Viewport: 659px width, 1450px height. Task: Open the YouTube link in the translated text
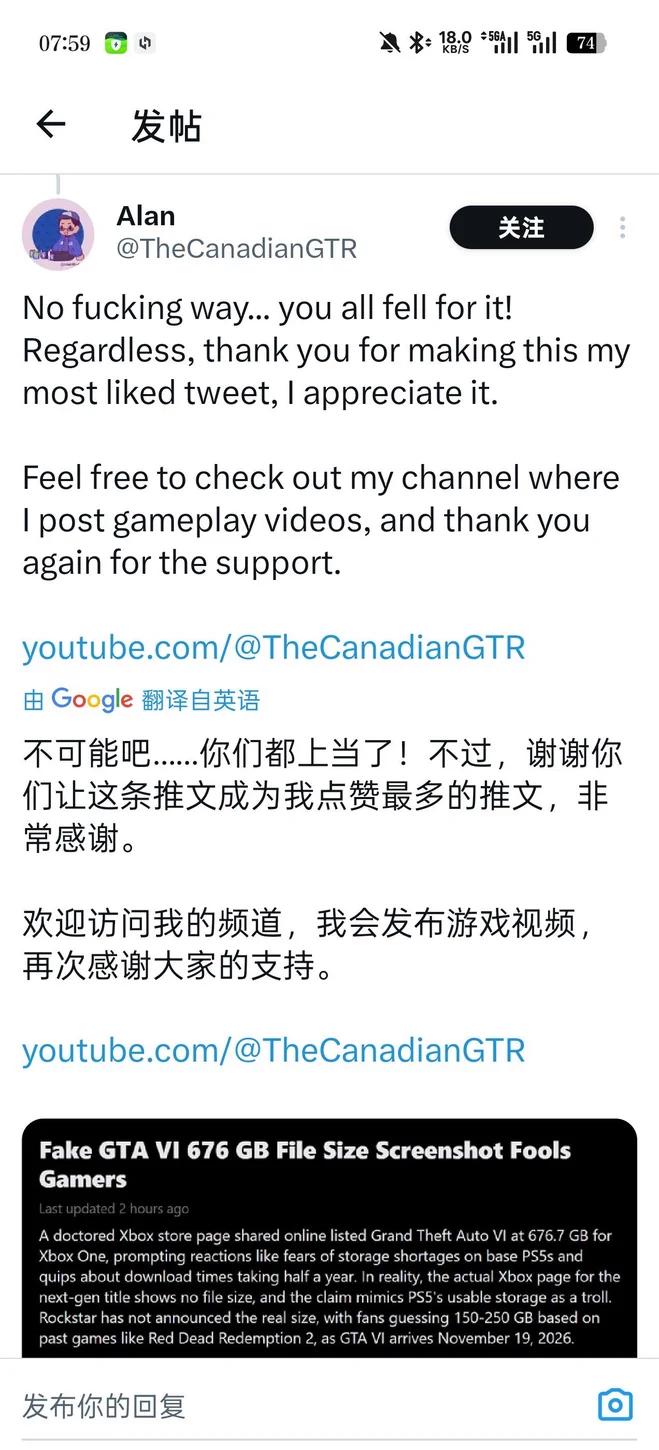(273, 1050)
